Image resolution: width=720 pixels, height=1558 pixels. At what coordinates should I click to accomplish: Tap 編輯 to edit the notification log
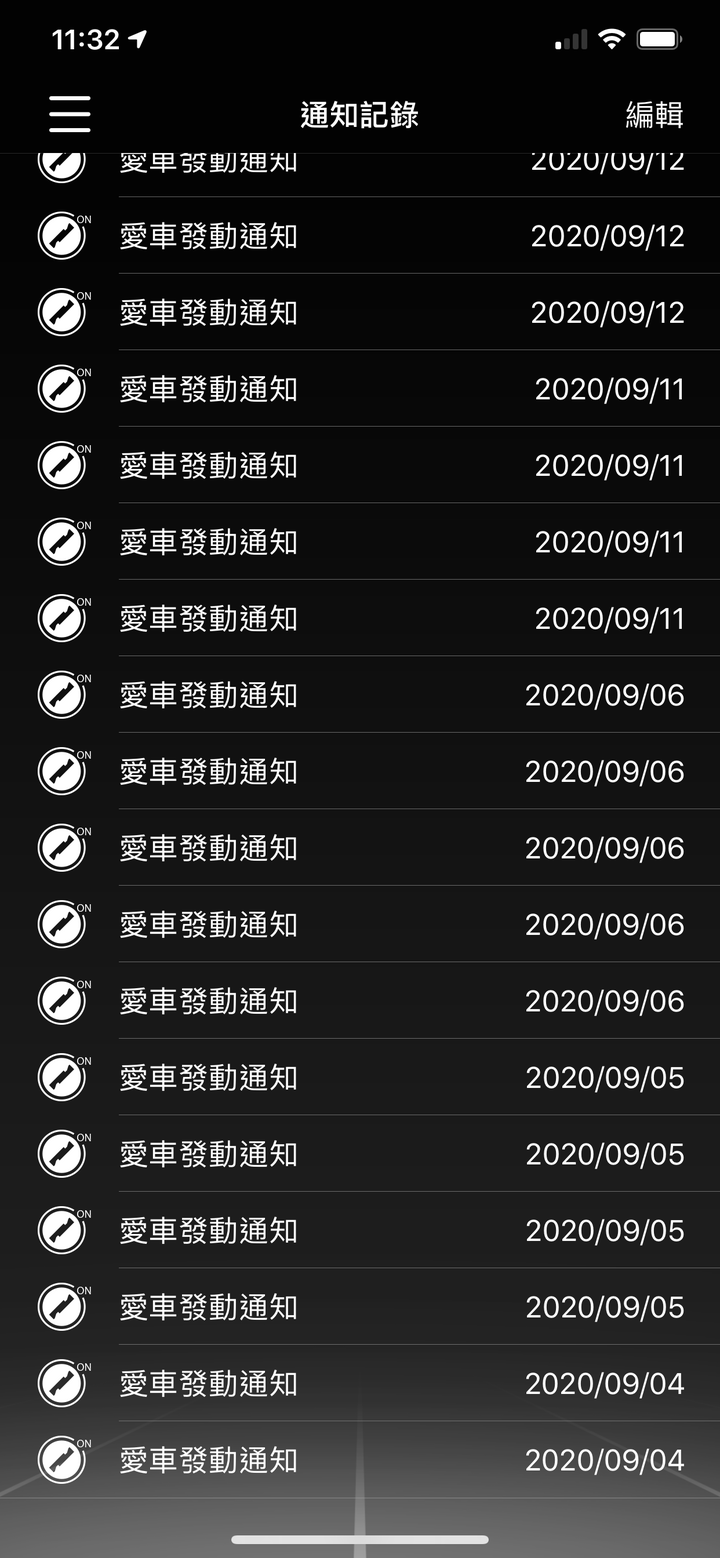point(654,115)
